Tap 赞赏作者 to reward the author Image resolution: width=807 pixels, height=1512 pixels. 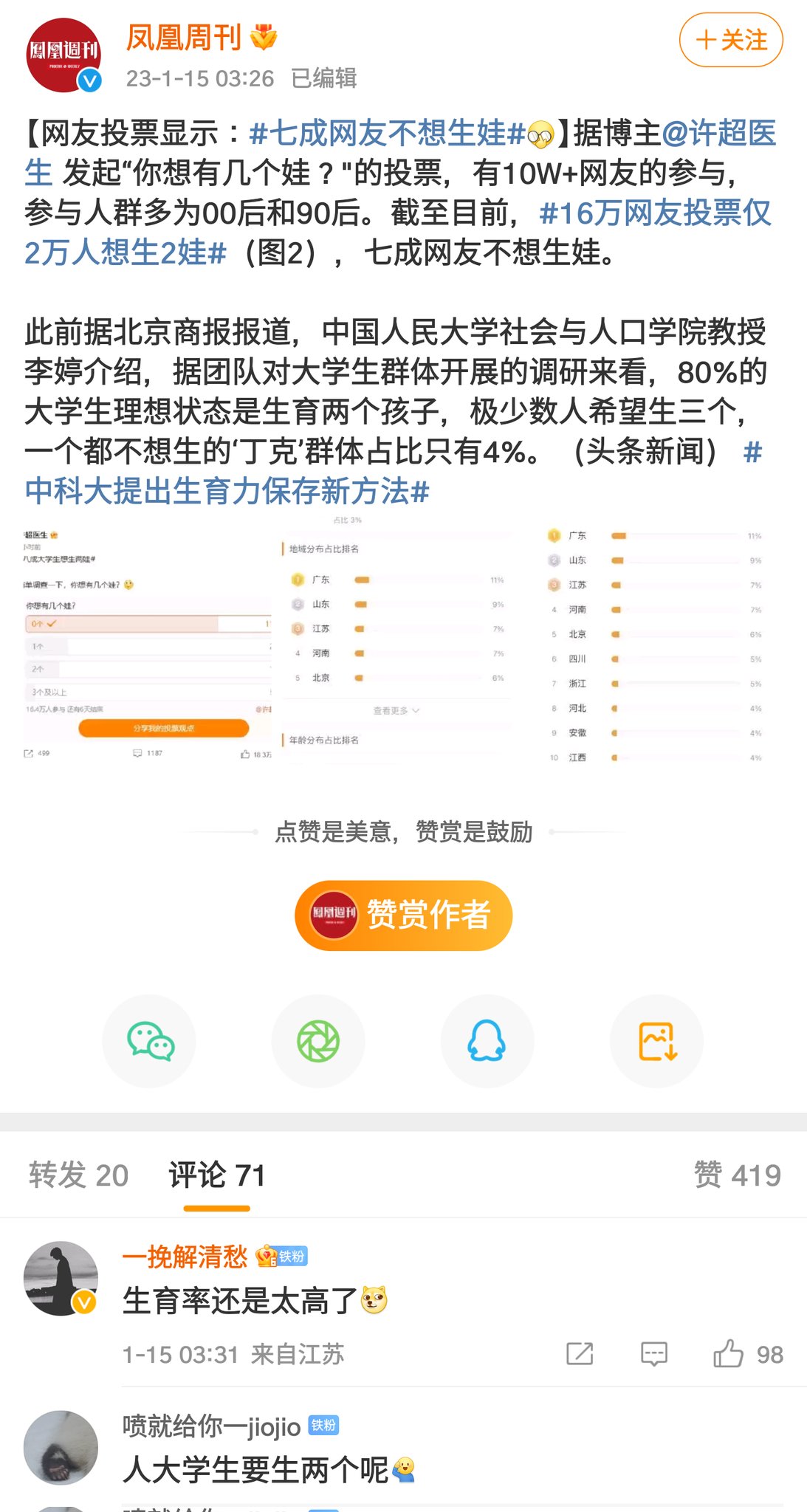pos(403,915)
